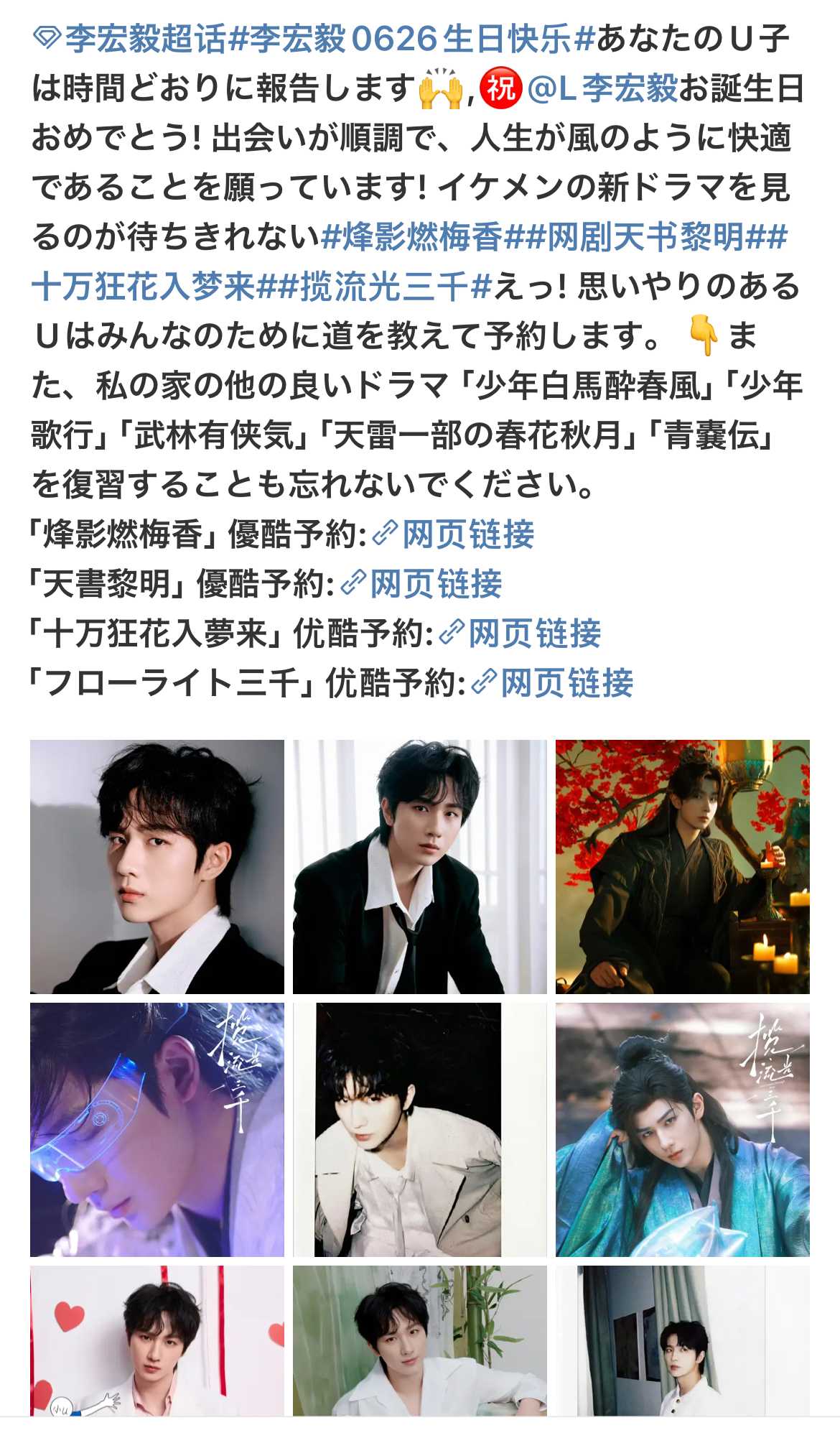
Task: Visit the @L李宏毅 profile mention
Action: tap(602, 88)
